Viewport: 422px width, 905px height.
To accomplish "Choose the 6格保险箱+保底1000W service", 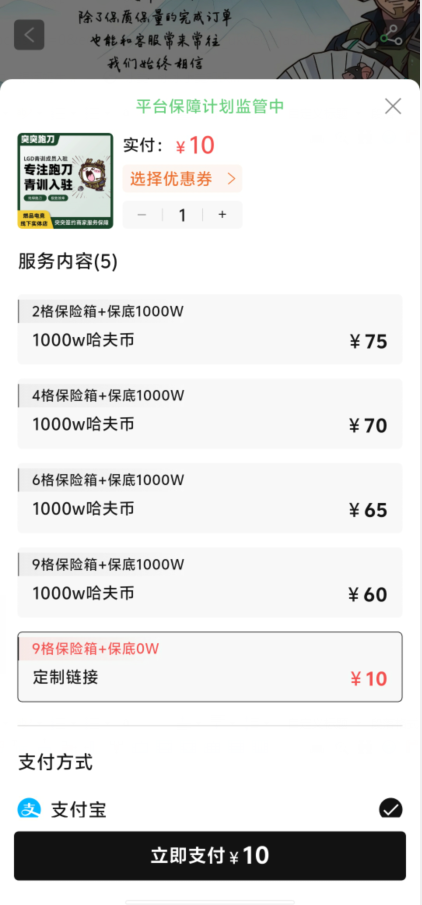I will [210, 498].
